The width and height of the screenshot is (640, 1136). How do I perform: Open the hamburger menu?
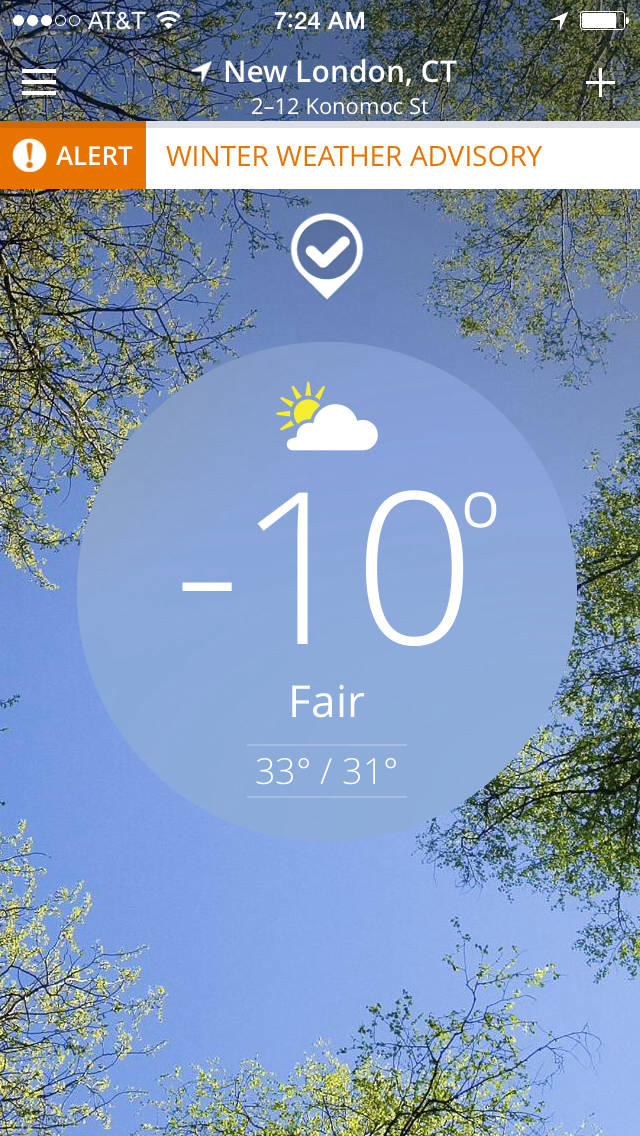pos(39,82)
